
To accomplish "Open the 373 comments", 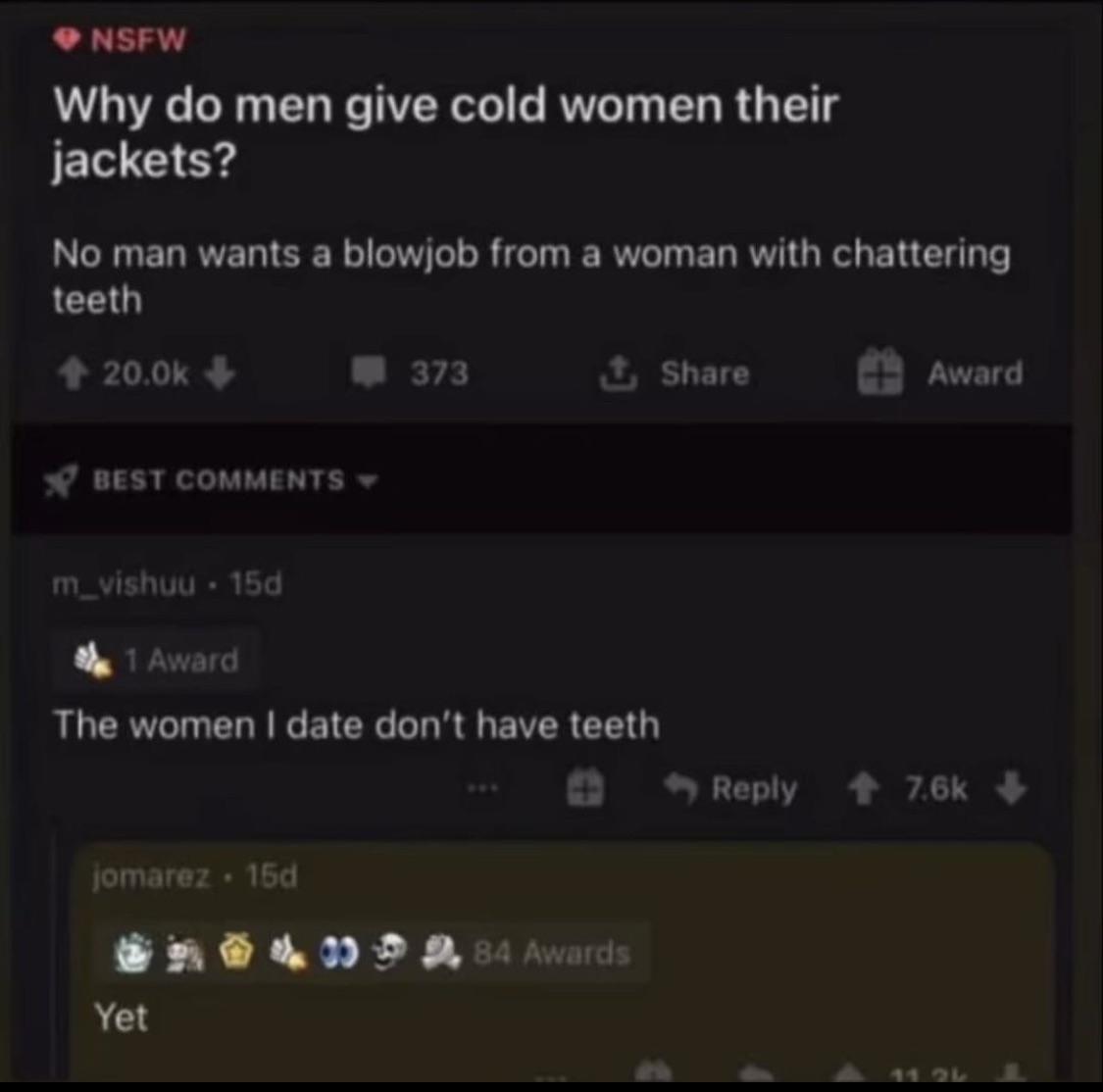I will coord(412,373).
